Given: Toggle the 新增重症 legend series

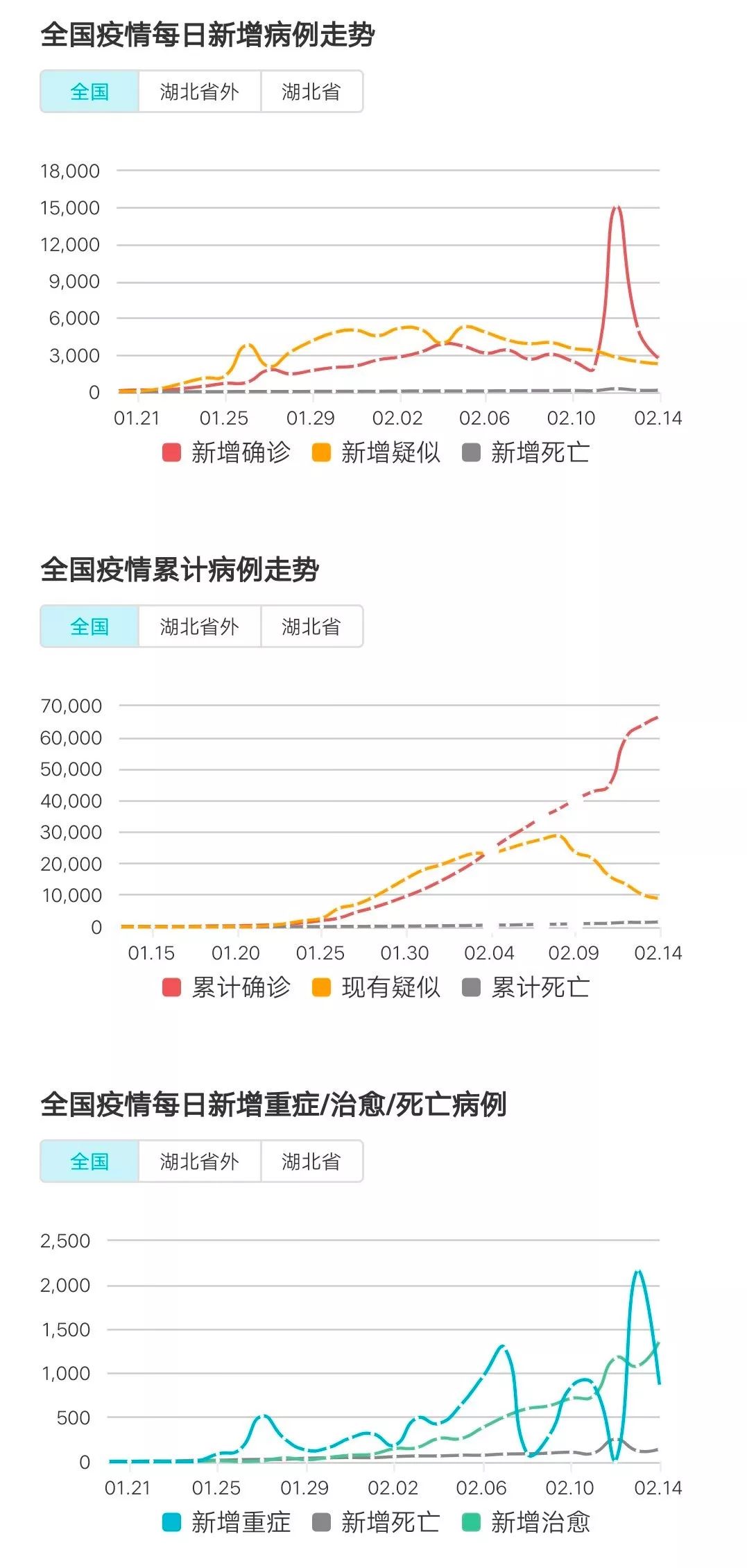Looking at the screenshot, I should [227, 1523].
